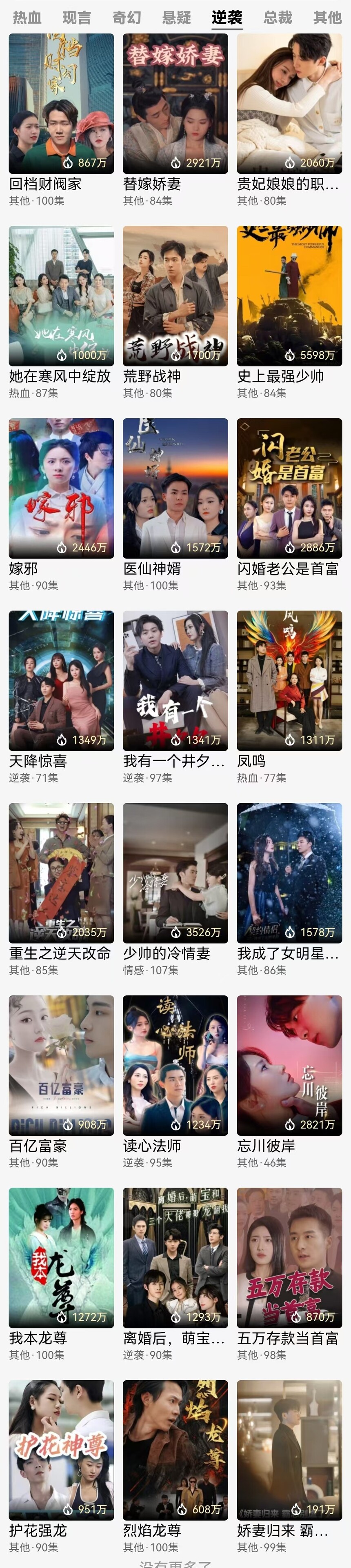Viewport: 351px width, 1568px height.
Task: Open the drama 史上最强少帅
Action: point(289,296)
